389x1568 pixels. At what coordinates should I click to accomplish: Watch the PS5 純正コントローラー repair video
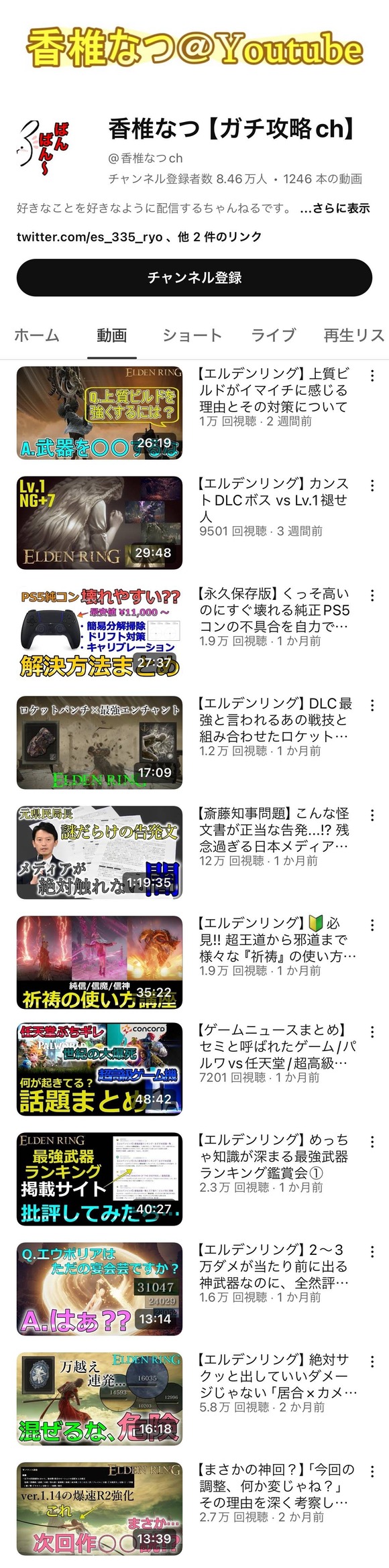point(99,632)
